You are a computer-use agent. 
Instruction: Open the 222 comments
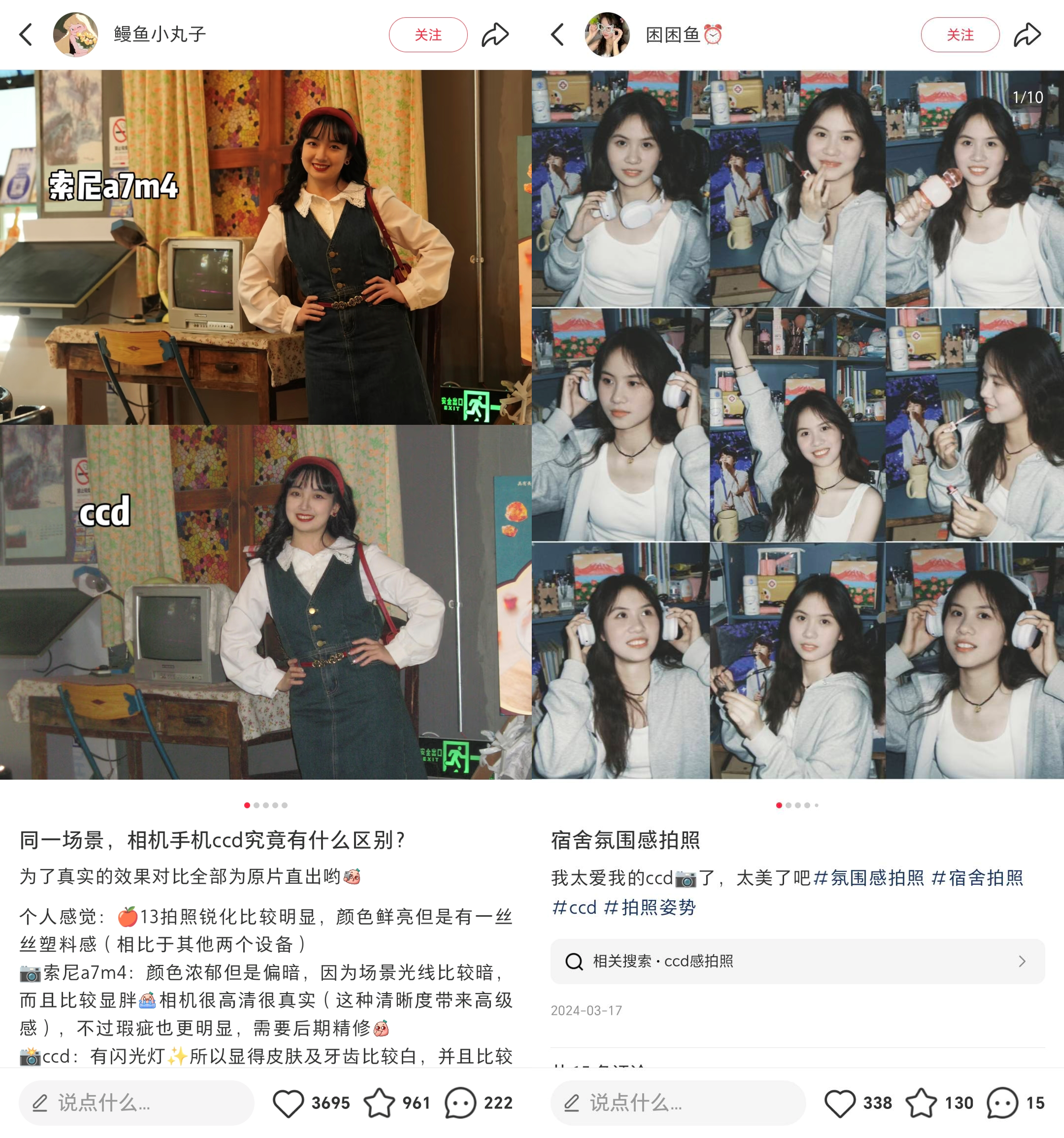pyautogui.click(x=461, y=1103)
